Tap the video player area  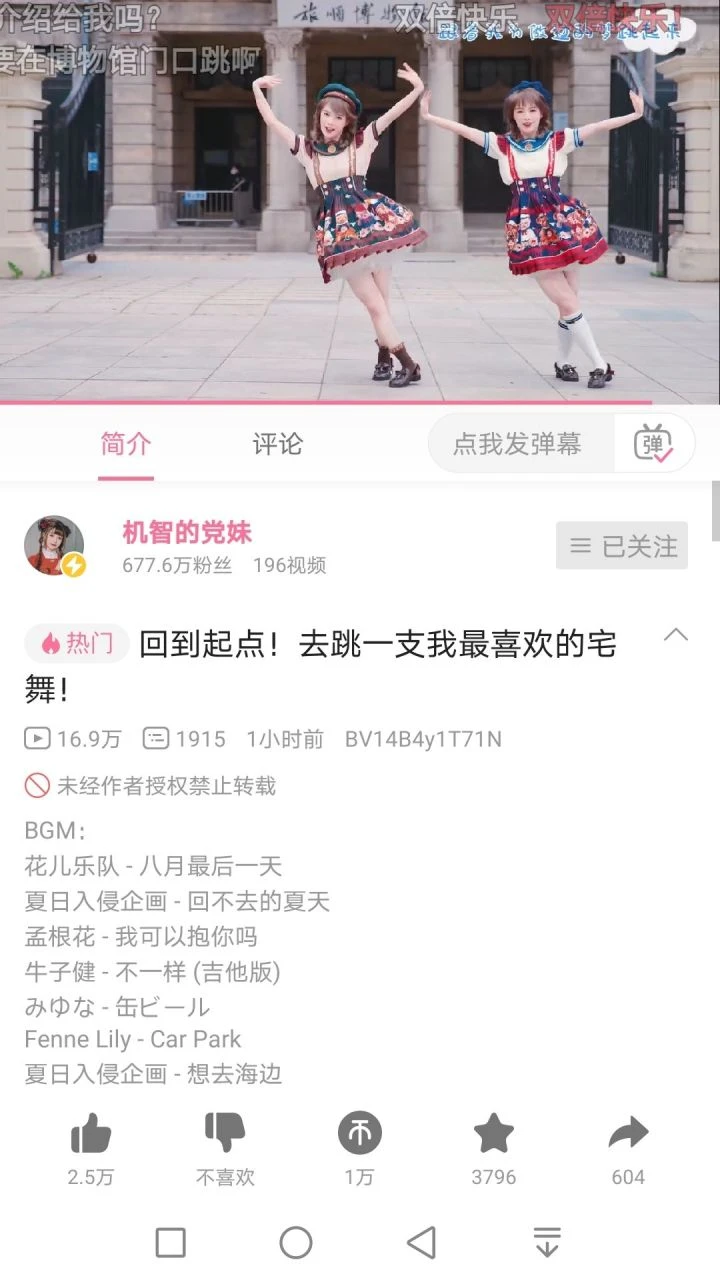coord(360,200)
